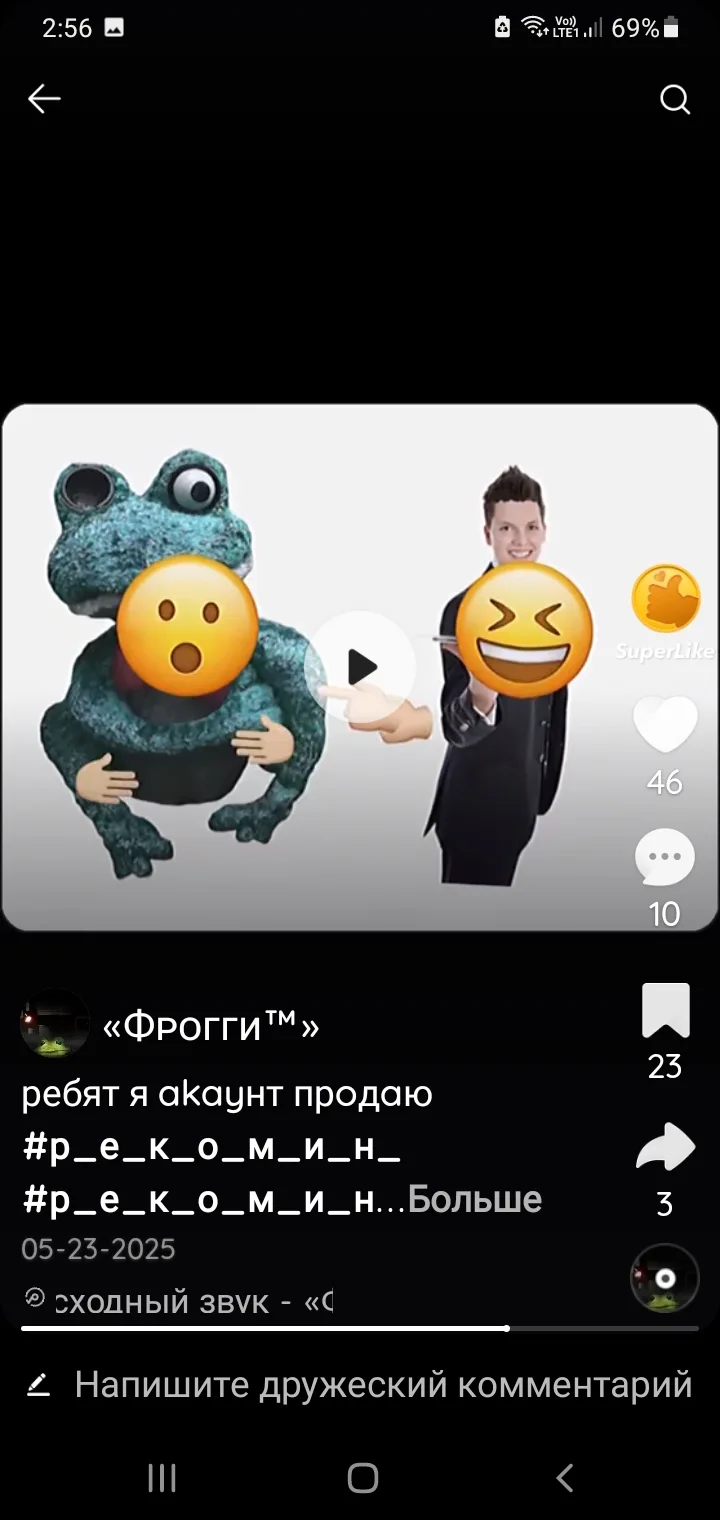Image resolution: width=720 pixels, height=1520 pixels.
Task: Like the video with the heart
Action: click(665, 725)
